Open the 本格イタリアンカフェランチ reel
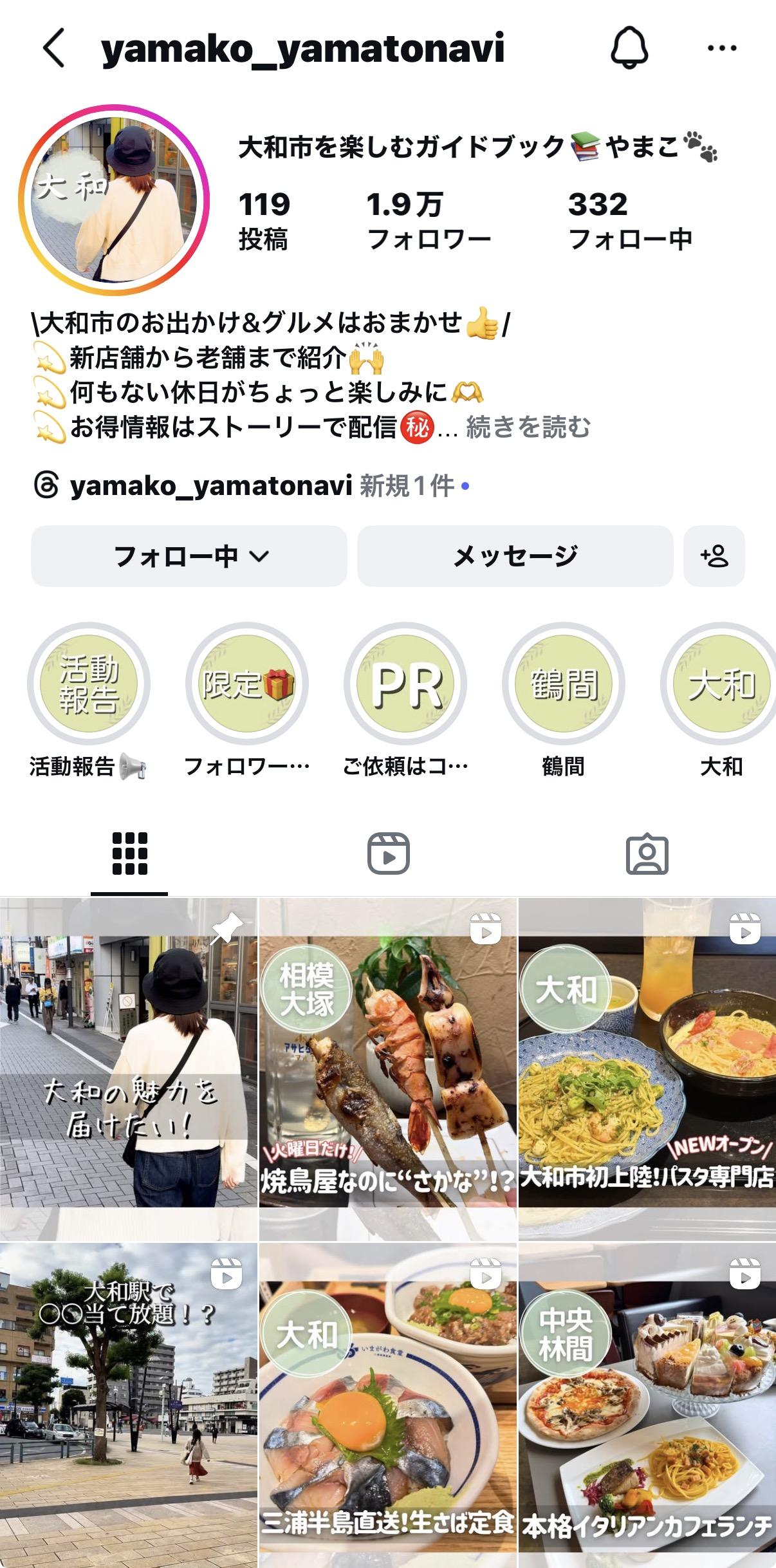Image resolution: width=776 pixels, height=1568 pixels. click(647, 1406)
